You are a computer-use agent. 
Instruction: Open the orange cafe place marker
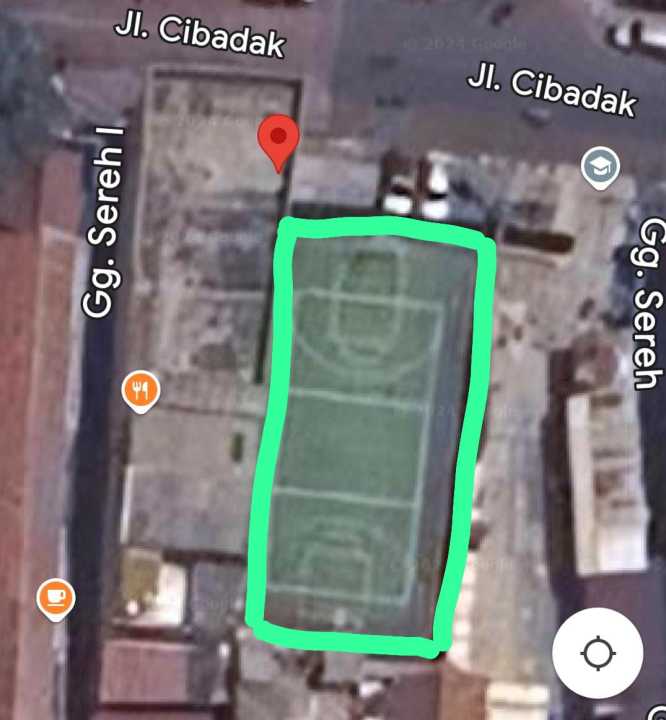tap(55, 598)
